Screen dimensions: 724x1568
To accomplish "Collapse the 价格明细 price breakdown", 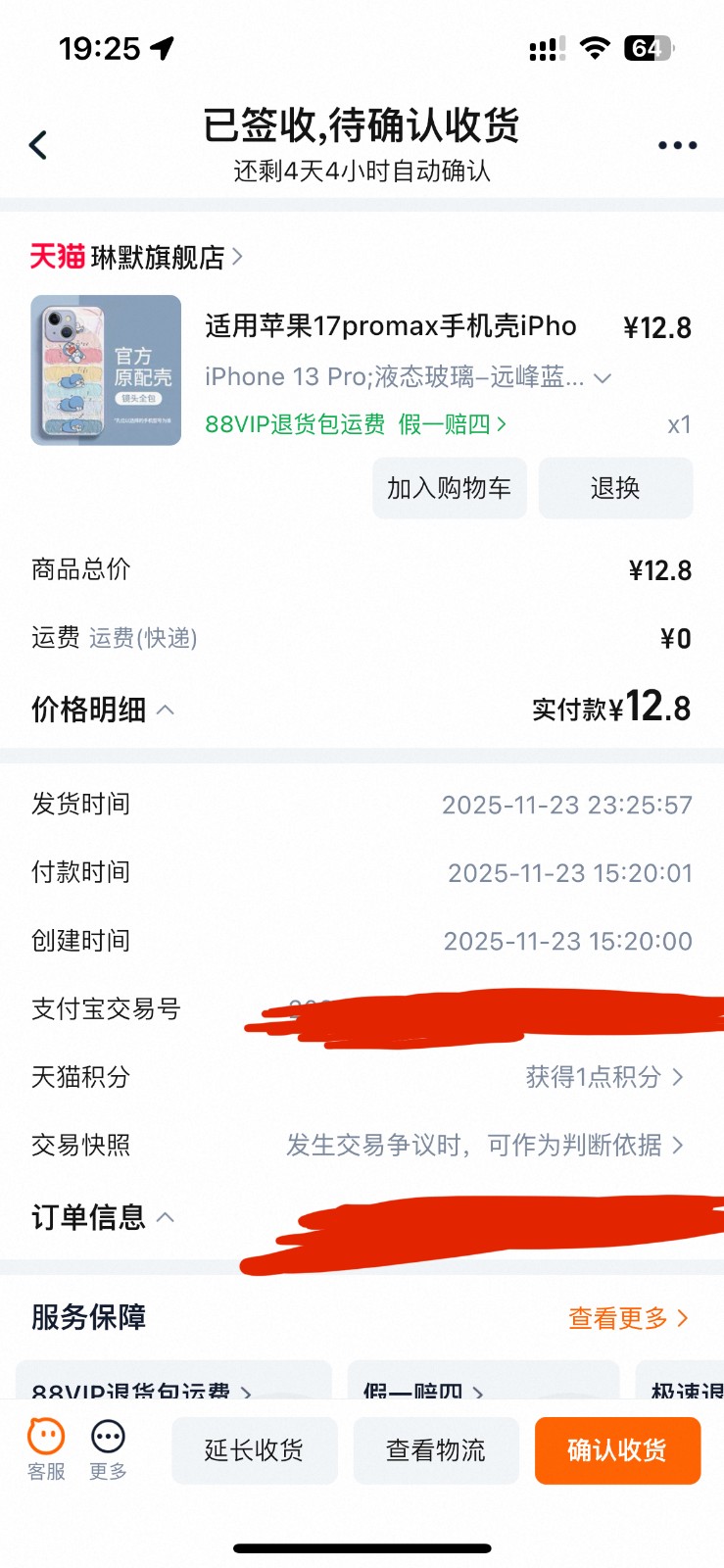I will coord(103,710).
